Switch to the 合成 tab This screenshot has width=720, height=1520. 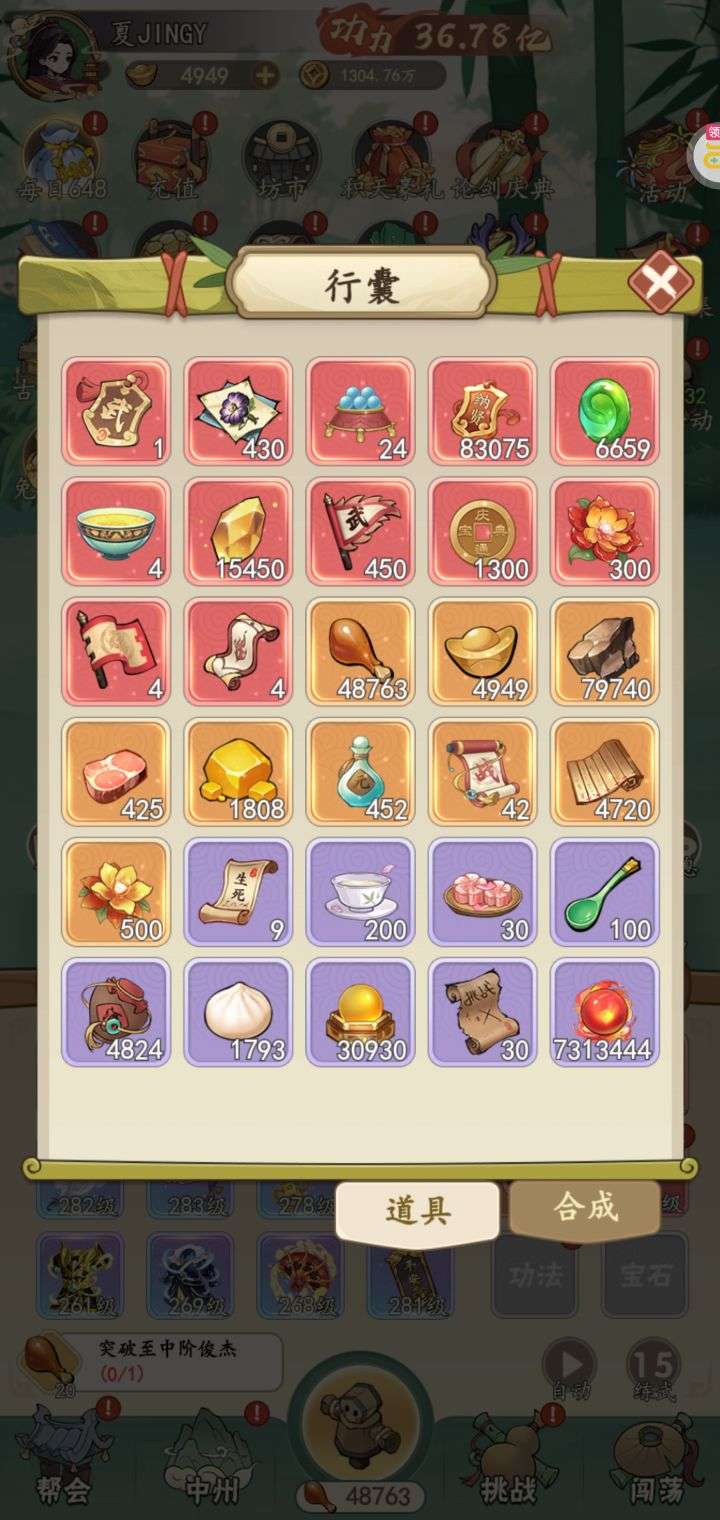coord(585,1209)
